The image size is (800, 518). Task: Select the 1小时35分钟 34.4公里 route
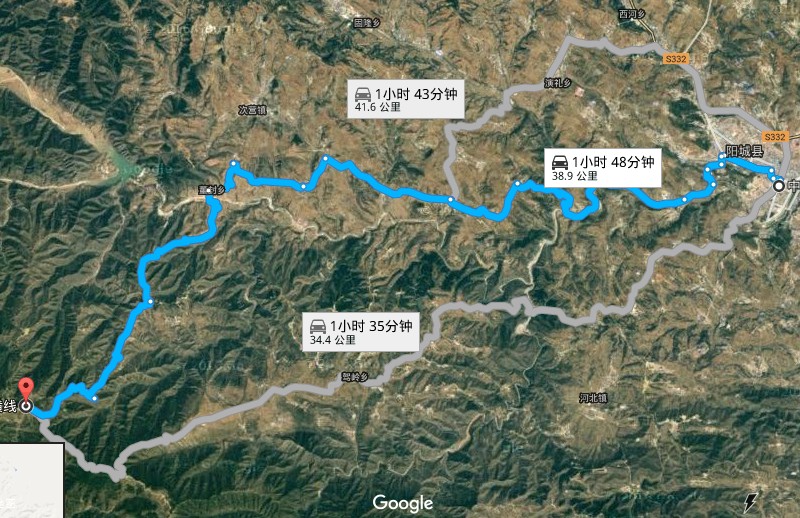pyautogui.click(x=361, y=332)
